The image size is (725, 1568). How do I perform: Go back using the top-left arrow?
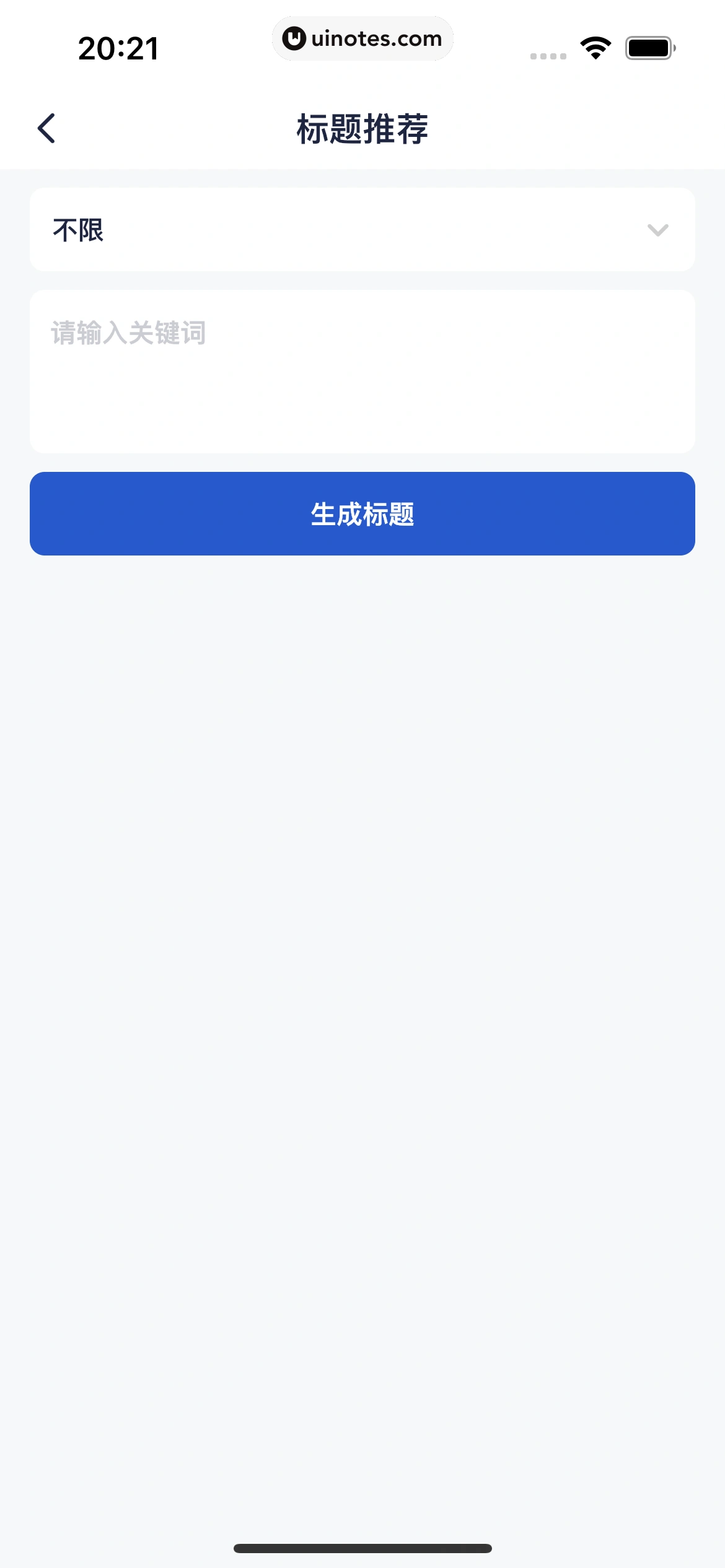46,128
